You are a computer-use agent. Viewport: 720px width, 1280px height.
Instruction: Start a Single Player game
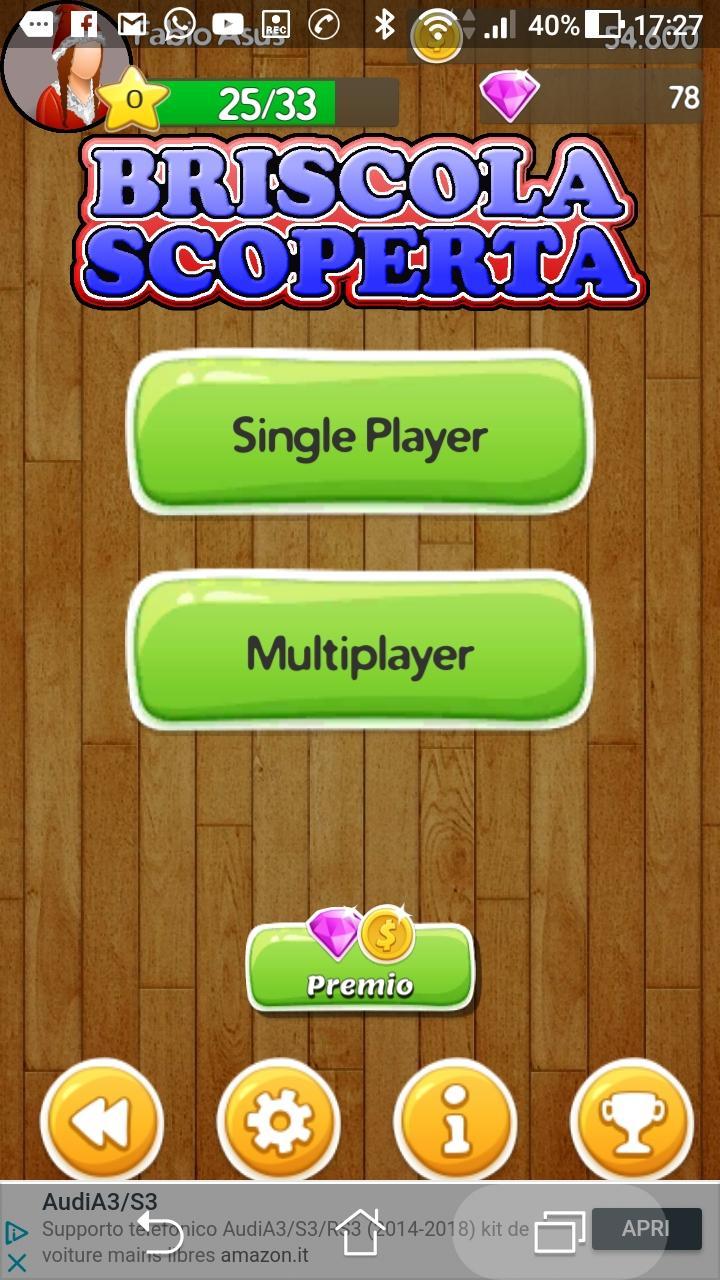(x=360, y=434)
